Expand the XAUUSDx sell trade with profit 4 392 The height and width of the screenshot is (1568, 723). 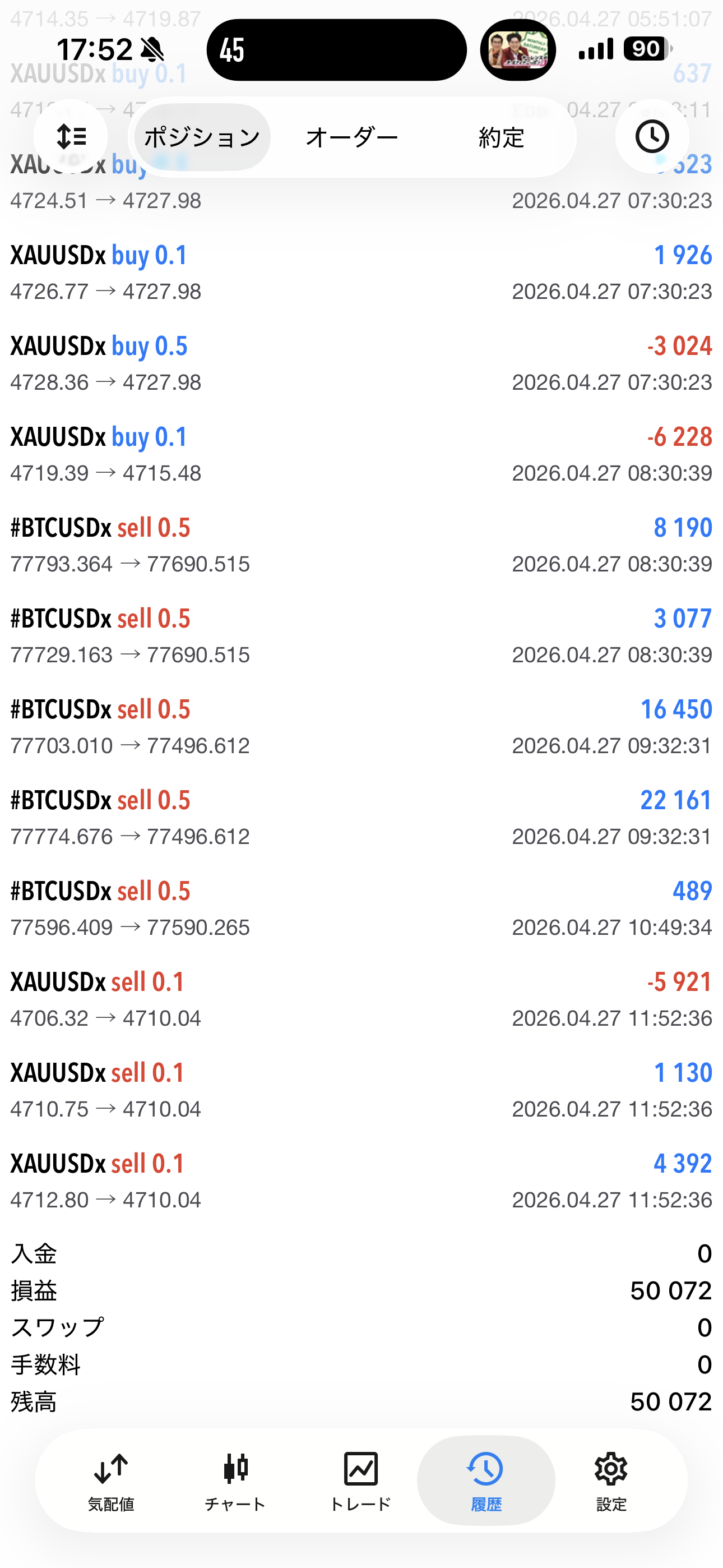pyautogui.click(x=361, y=1181)
